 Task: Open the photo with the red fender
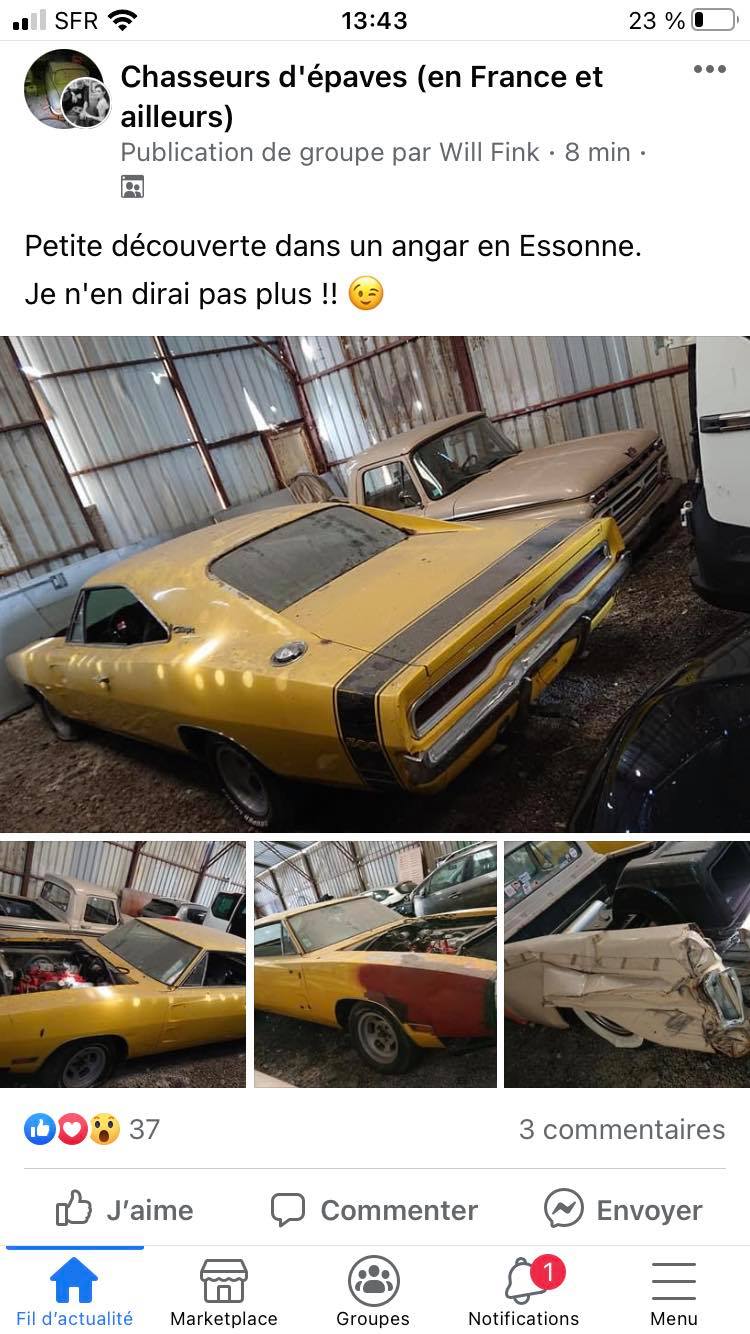click(x=375, y=964)
